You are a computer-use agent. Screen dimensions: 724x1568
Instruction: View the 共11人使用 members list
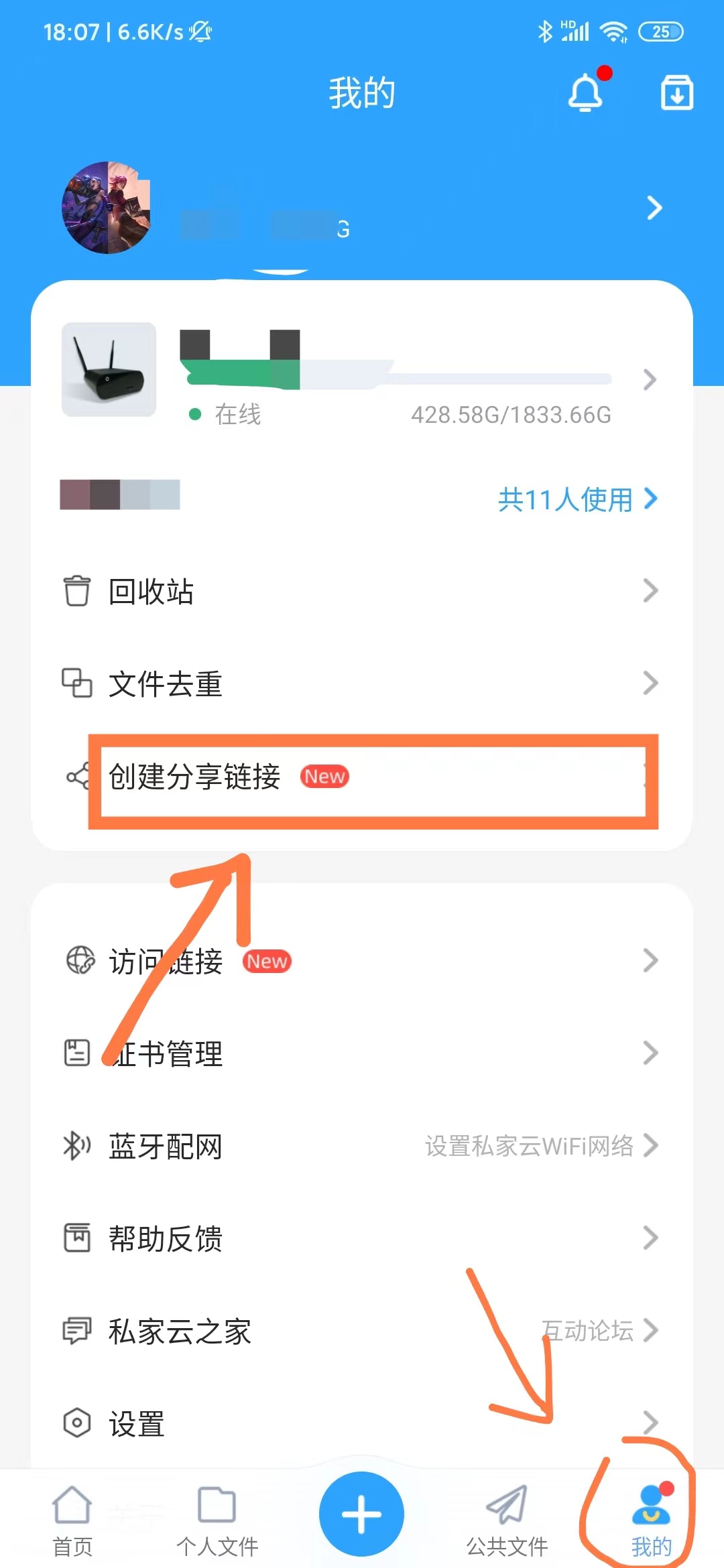click(578, 499)
